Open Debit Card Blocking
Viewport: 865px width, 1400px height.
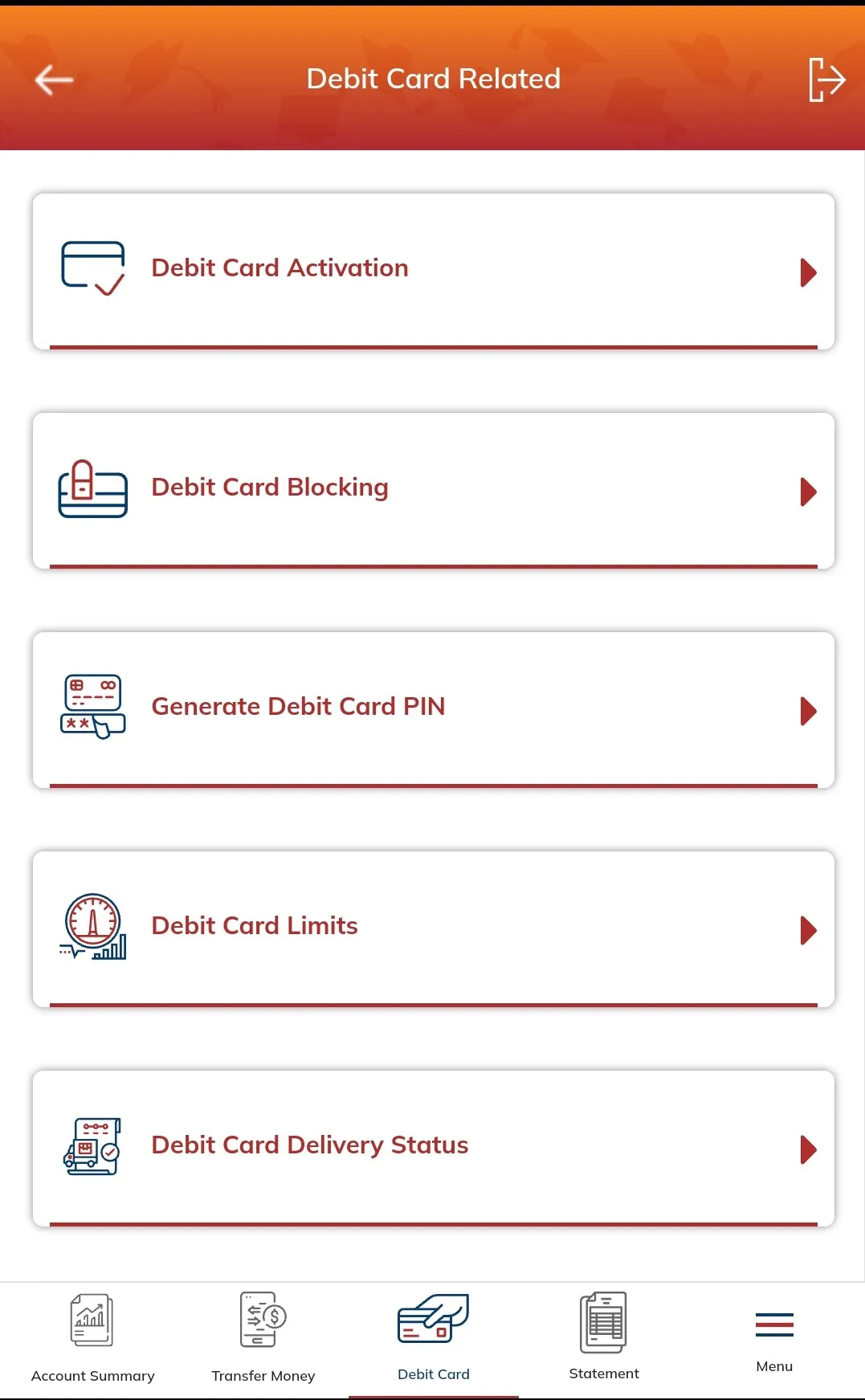434,491
